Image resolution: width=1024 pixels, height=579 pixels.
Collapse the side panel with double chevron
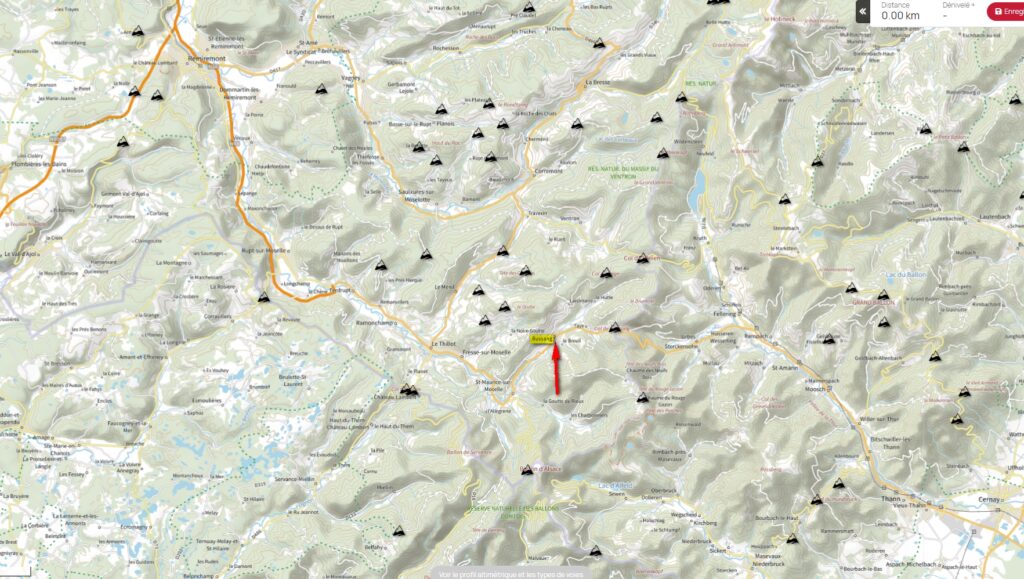tap(863, 11)
